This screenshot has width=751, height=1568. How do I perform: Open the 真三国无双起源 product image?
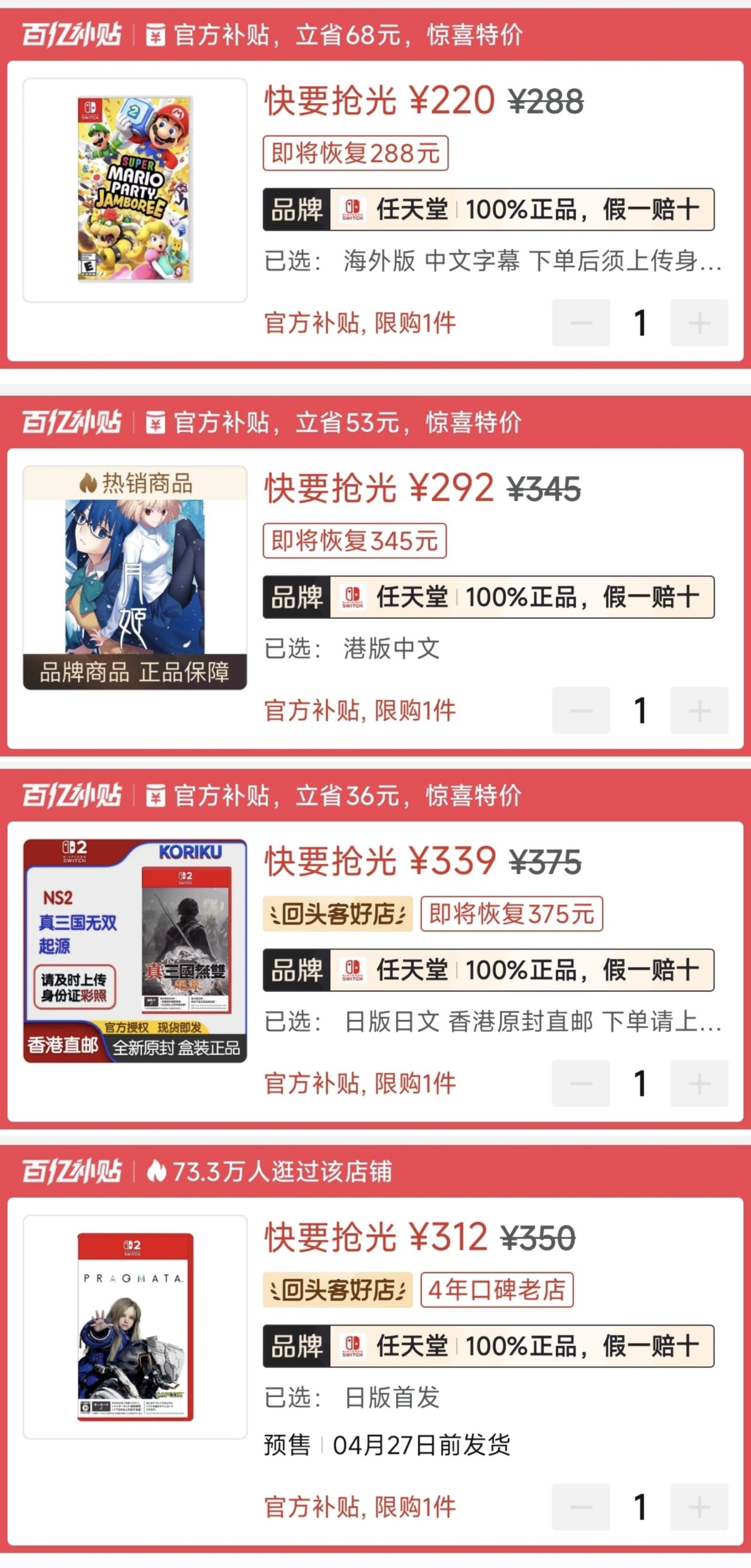click(x=135, y=951)
